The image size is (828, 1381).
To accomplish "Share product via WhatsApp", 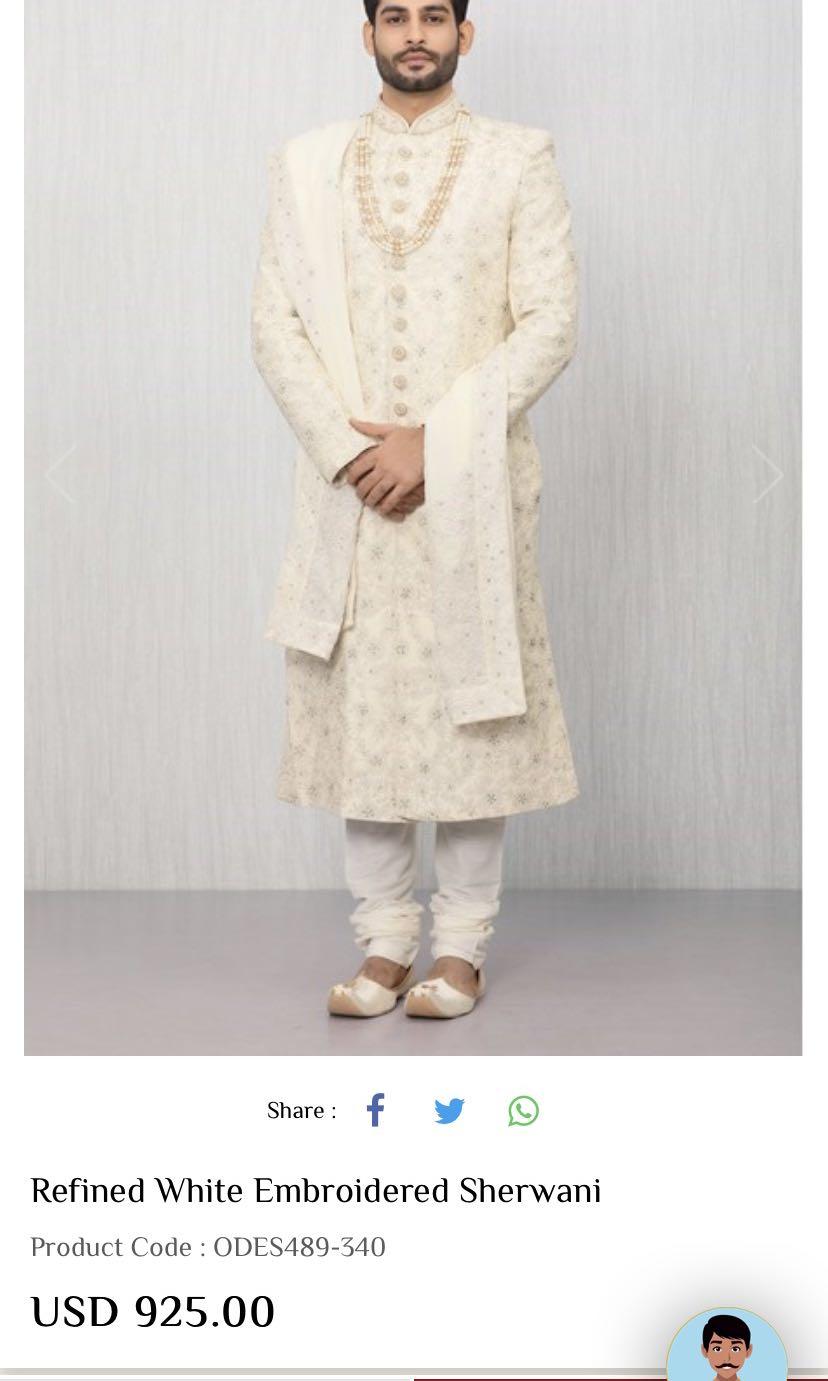I will pyautogui.click(x=523, y=1111).
